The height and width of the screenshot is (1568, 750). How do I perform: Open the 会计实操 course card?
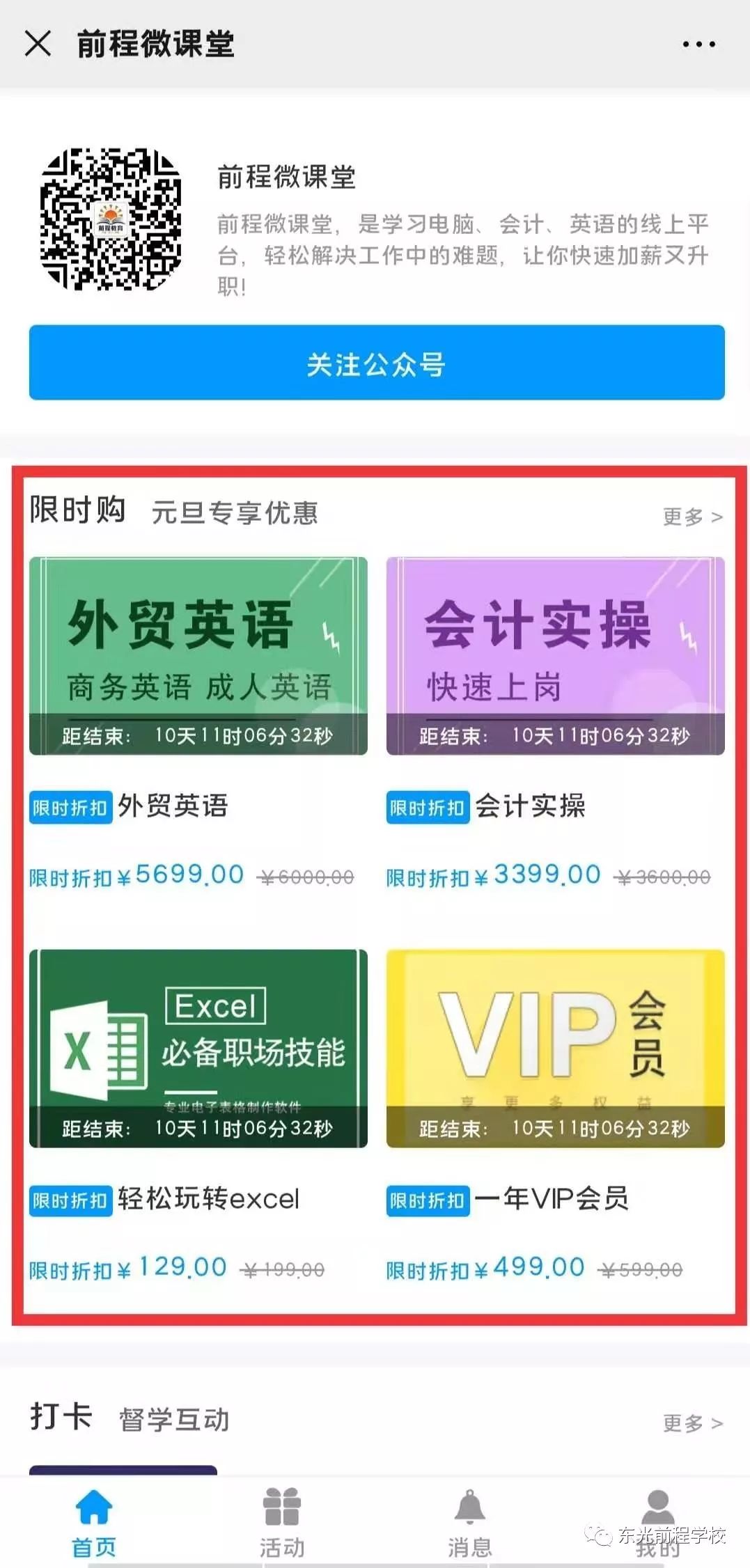(555, 656)
